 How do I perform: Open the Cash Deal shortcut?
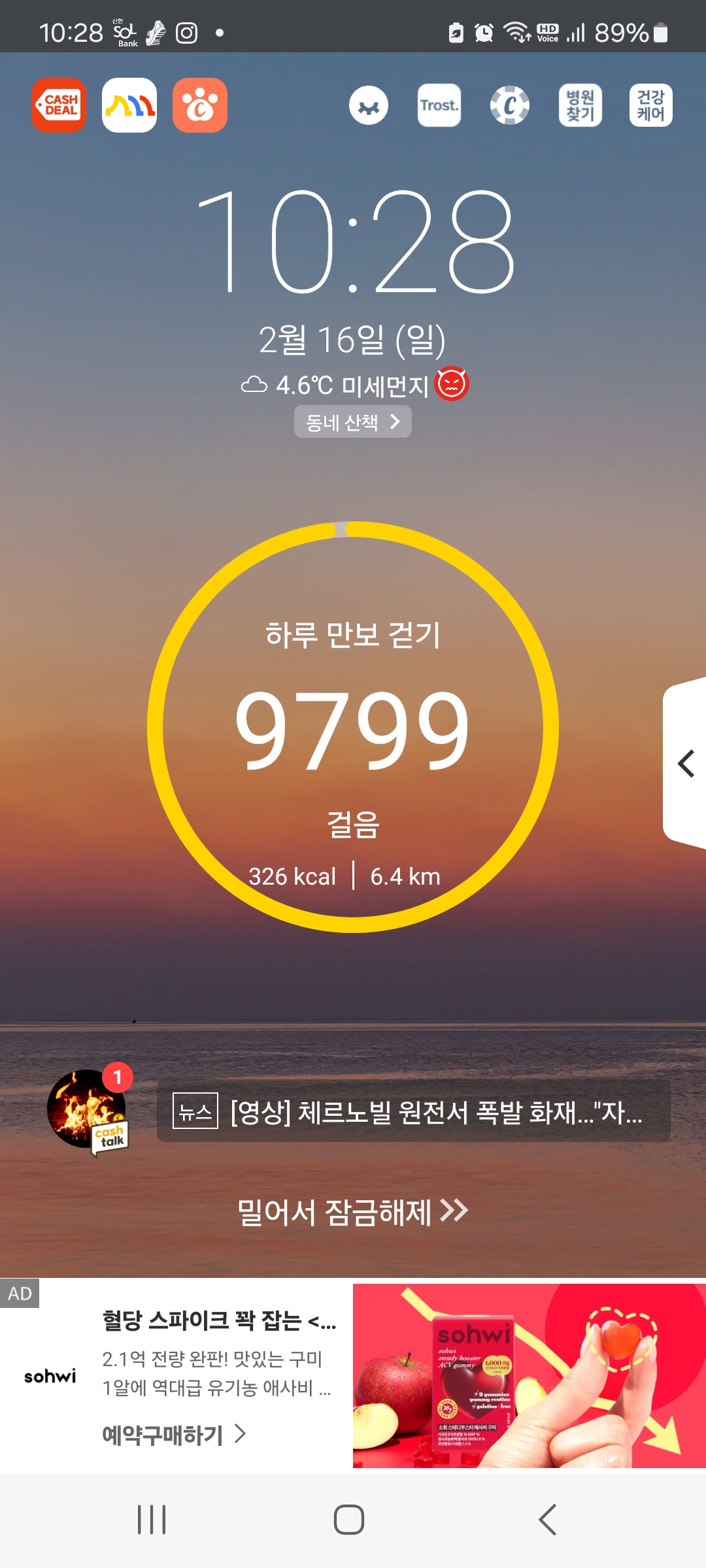pos(59,105)
